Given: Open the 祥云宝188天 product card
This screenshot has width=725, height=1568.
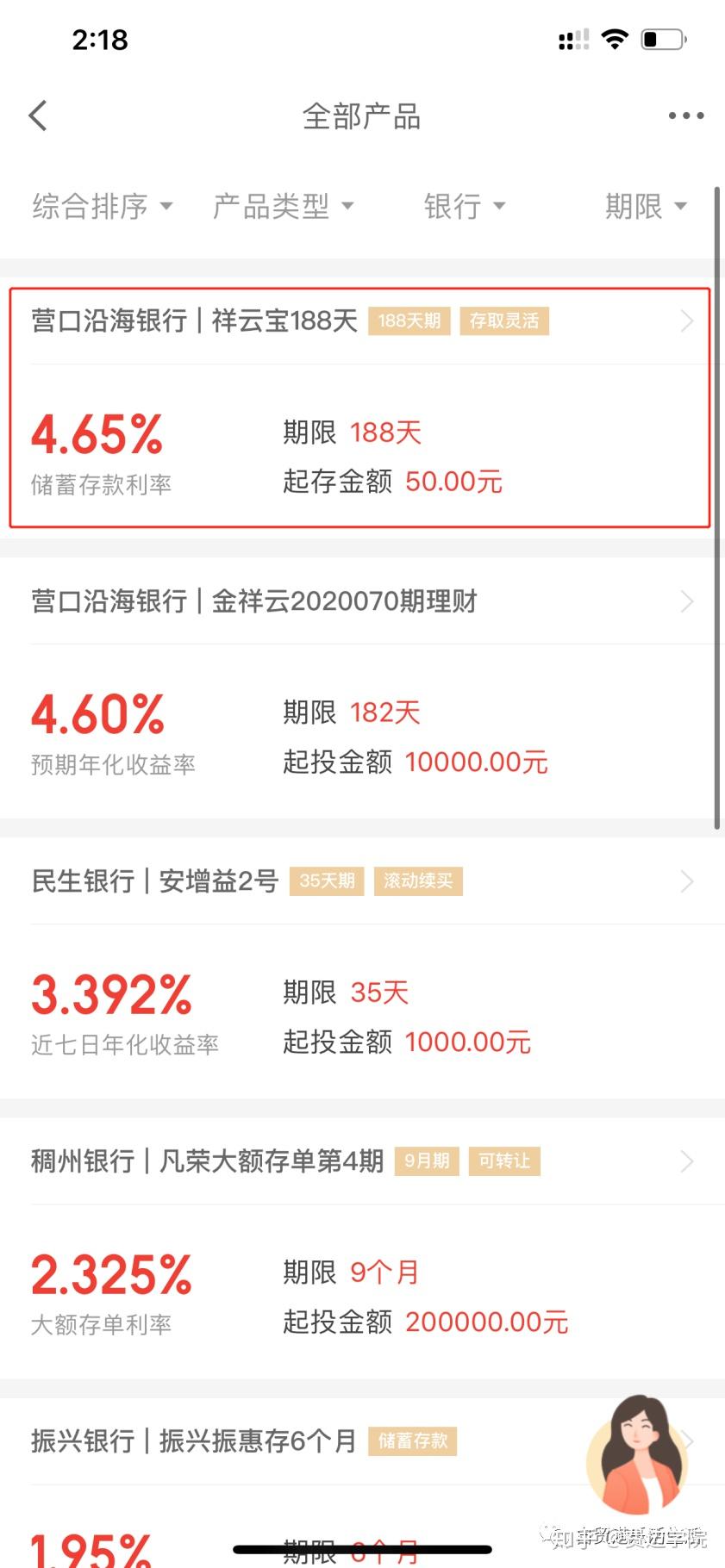Looking at the screenshot, I should [359, 408].
